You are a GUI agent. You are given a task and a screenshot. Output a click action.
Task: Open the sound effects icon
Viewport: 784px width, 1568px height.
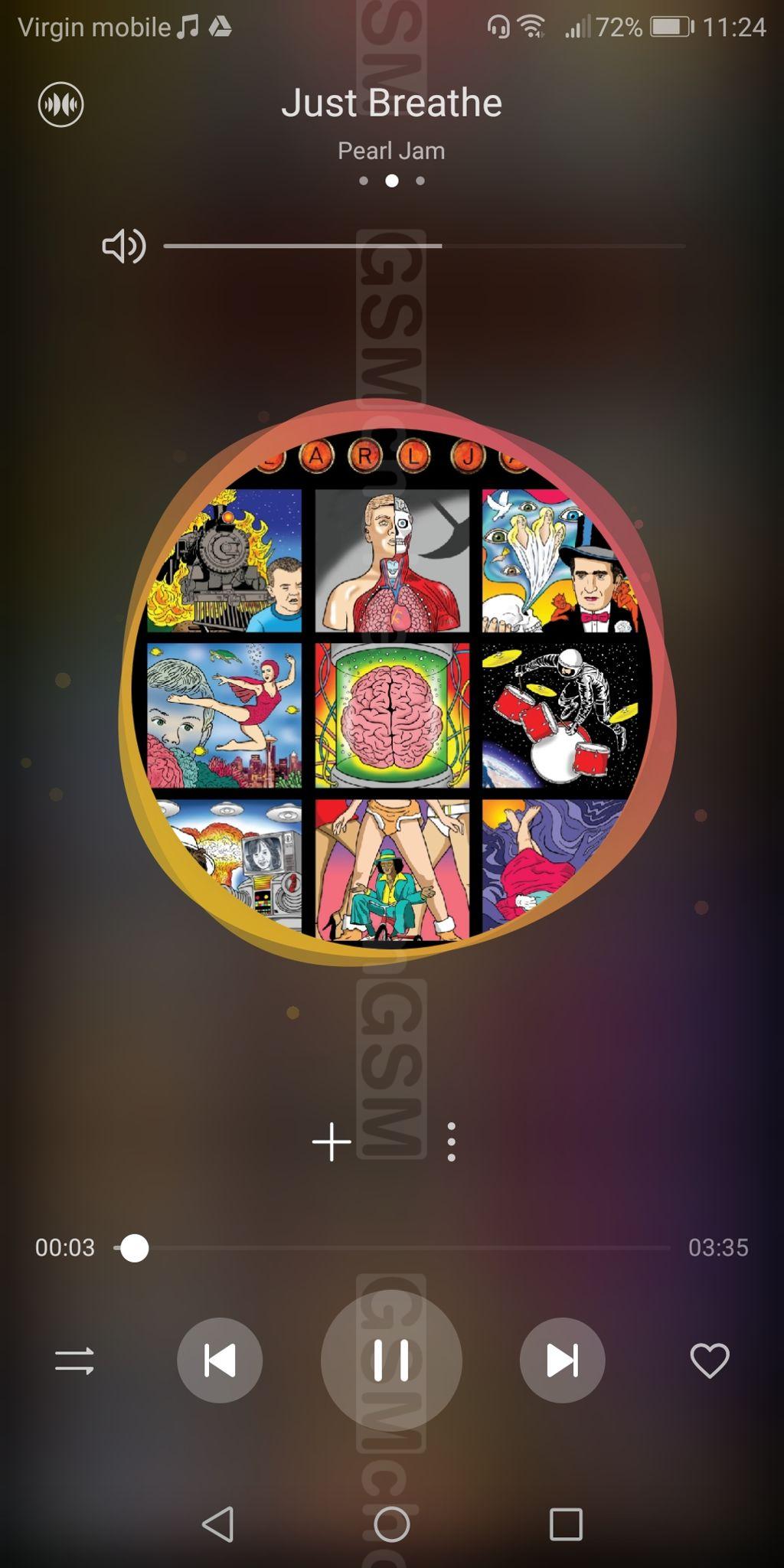click(60, 104)
